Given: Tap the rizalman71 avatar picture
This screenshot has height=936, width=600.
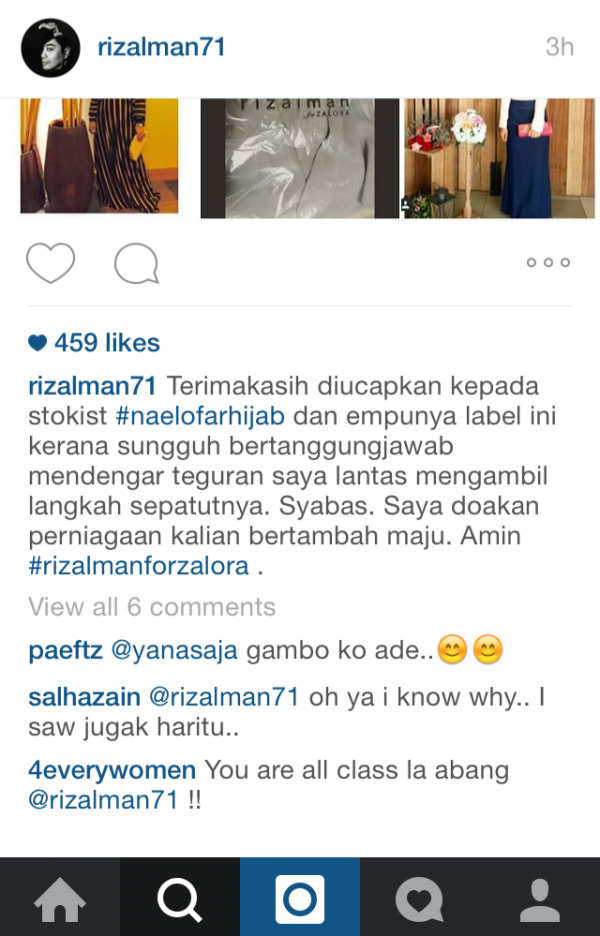Looking at the screenshot, I should pos(50,47).
